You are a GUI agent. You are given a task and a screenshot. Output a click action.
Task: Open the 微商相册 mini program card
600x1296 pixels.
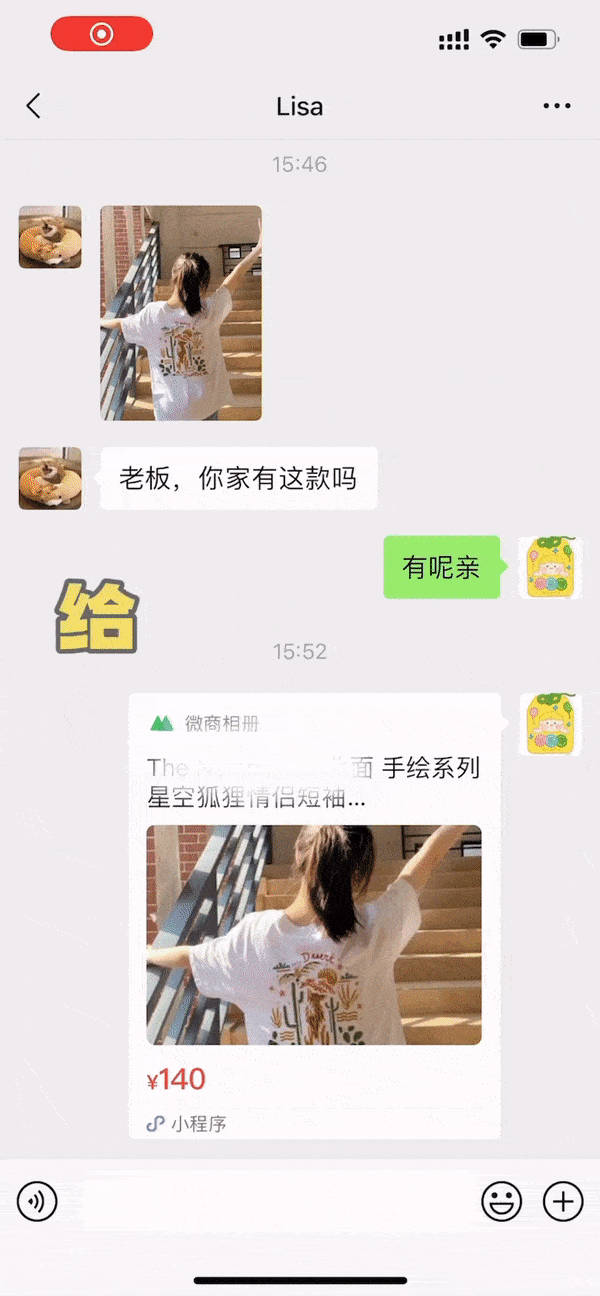click(x=314, y=915)
